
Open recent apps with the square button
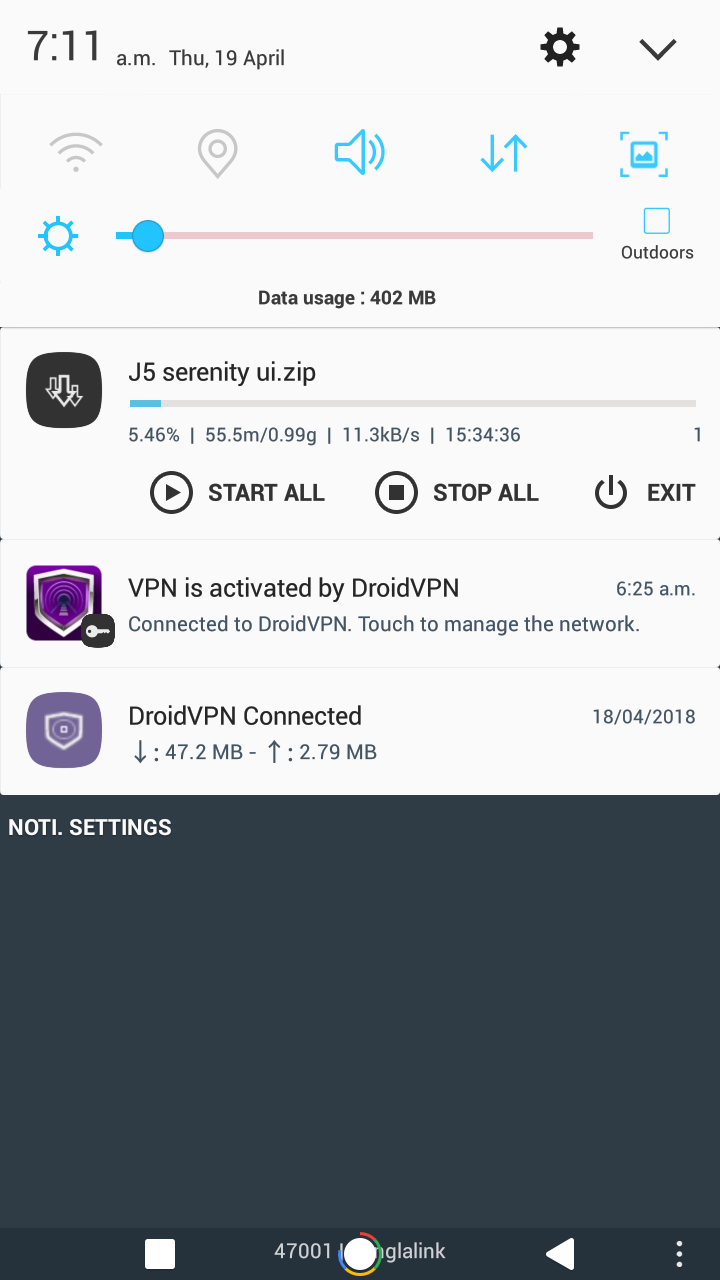coord(160,1253)
